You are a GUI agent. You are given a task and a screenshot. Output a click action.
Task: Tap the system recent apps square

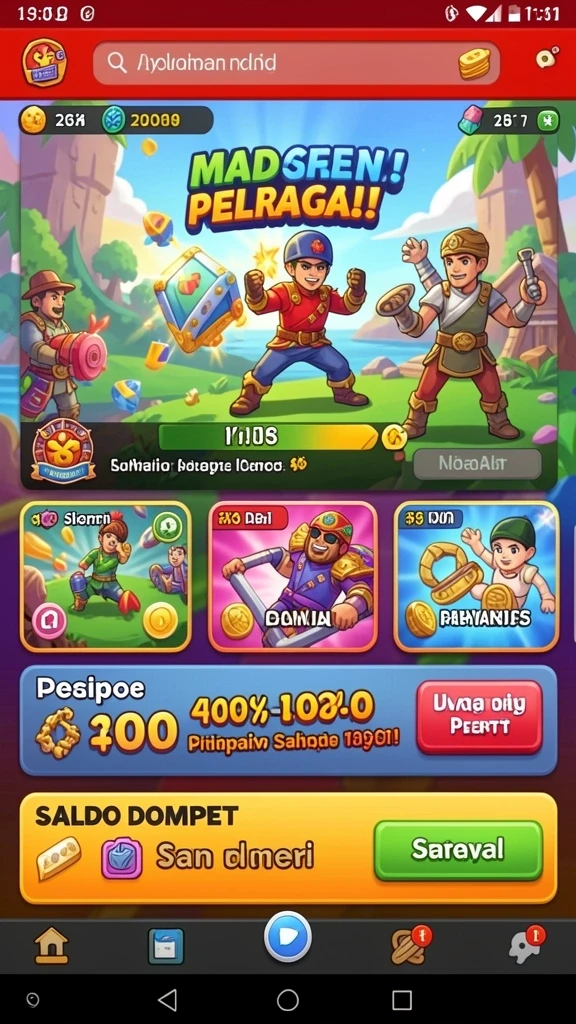(x=402, y=1000)
